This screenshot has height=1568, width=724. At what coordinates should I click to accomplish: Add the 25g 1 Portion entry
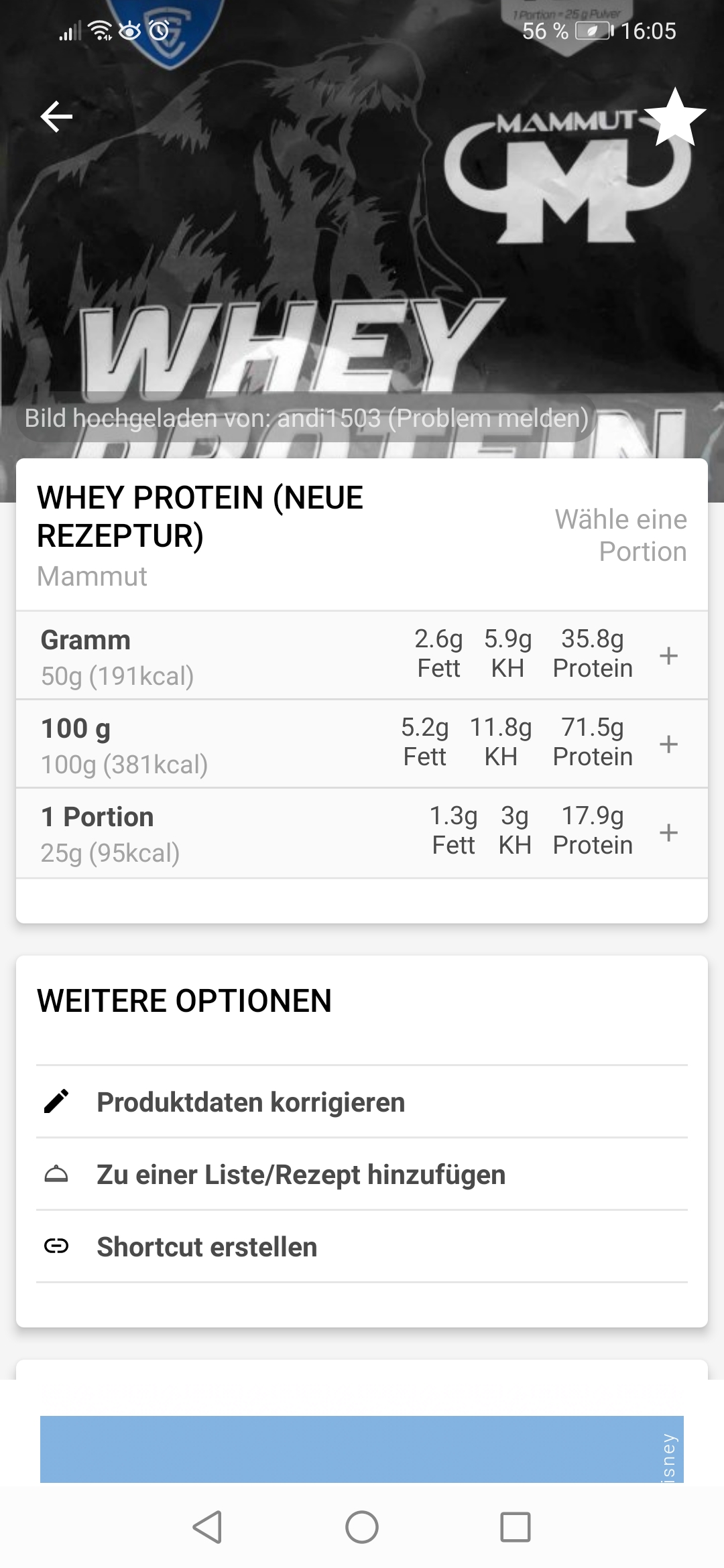click(668, 832)
